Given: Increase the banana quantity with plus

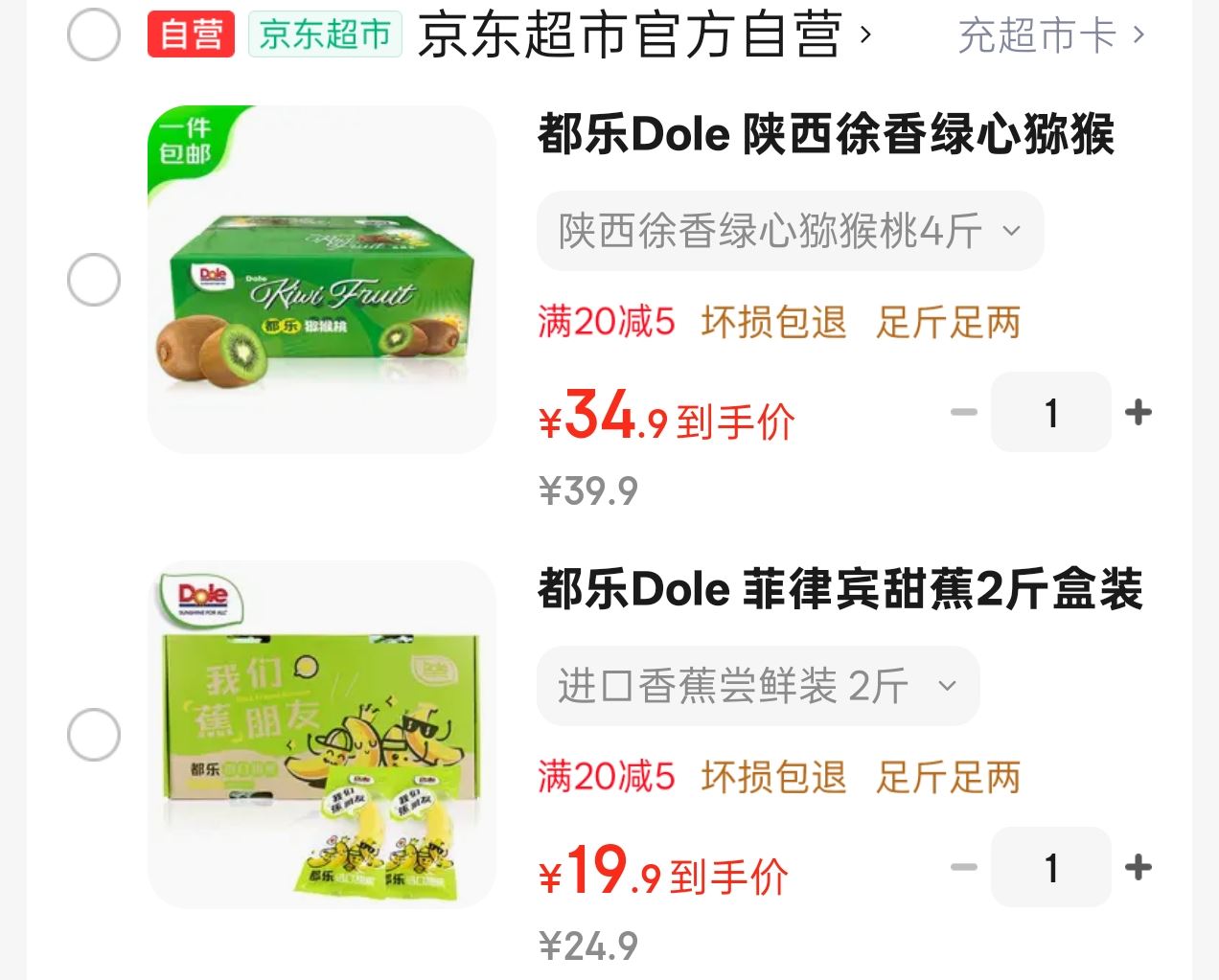Looking at the screenshot, I should coord(1138,868).
